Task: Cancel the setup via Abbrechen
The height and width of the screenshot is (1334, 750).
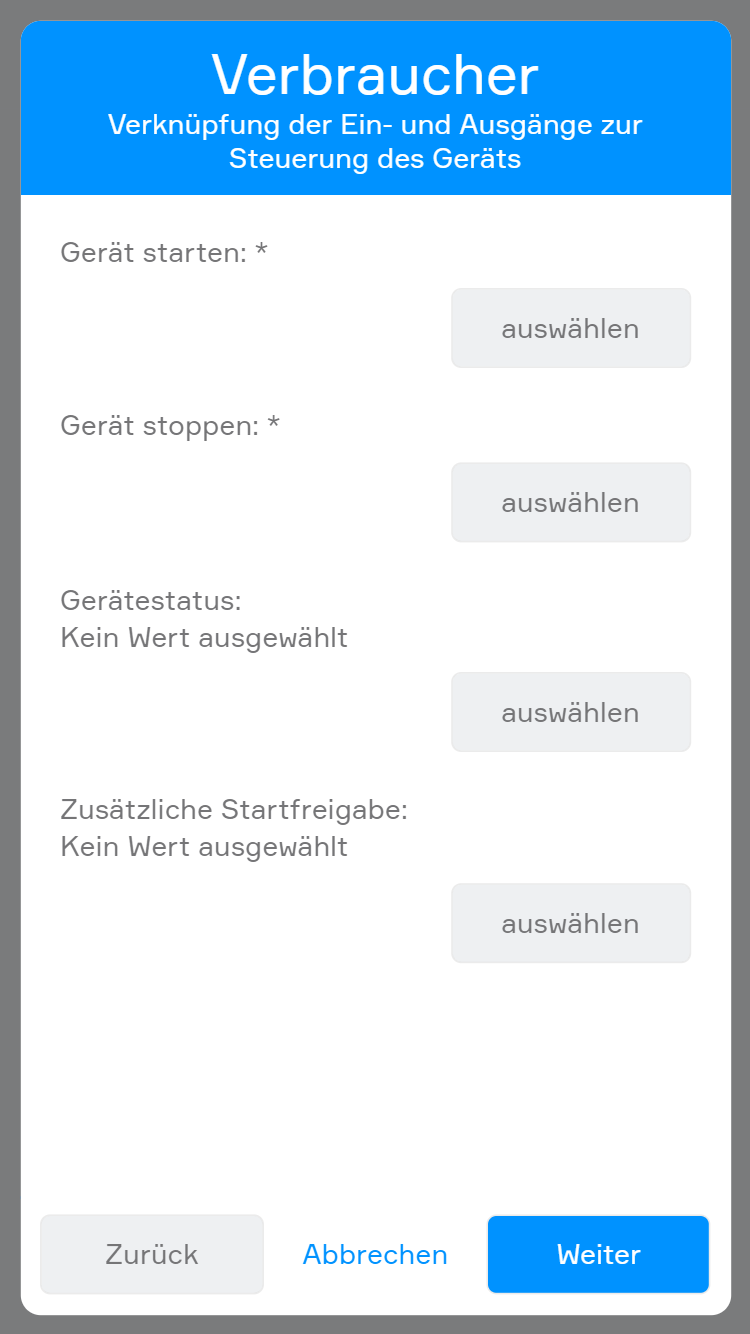Action: [375, 1254]
